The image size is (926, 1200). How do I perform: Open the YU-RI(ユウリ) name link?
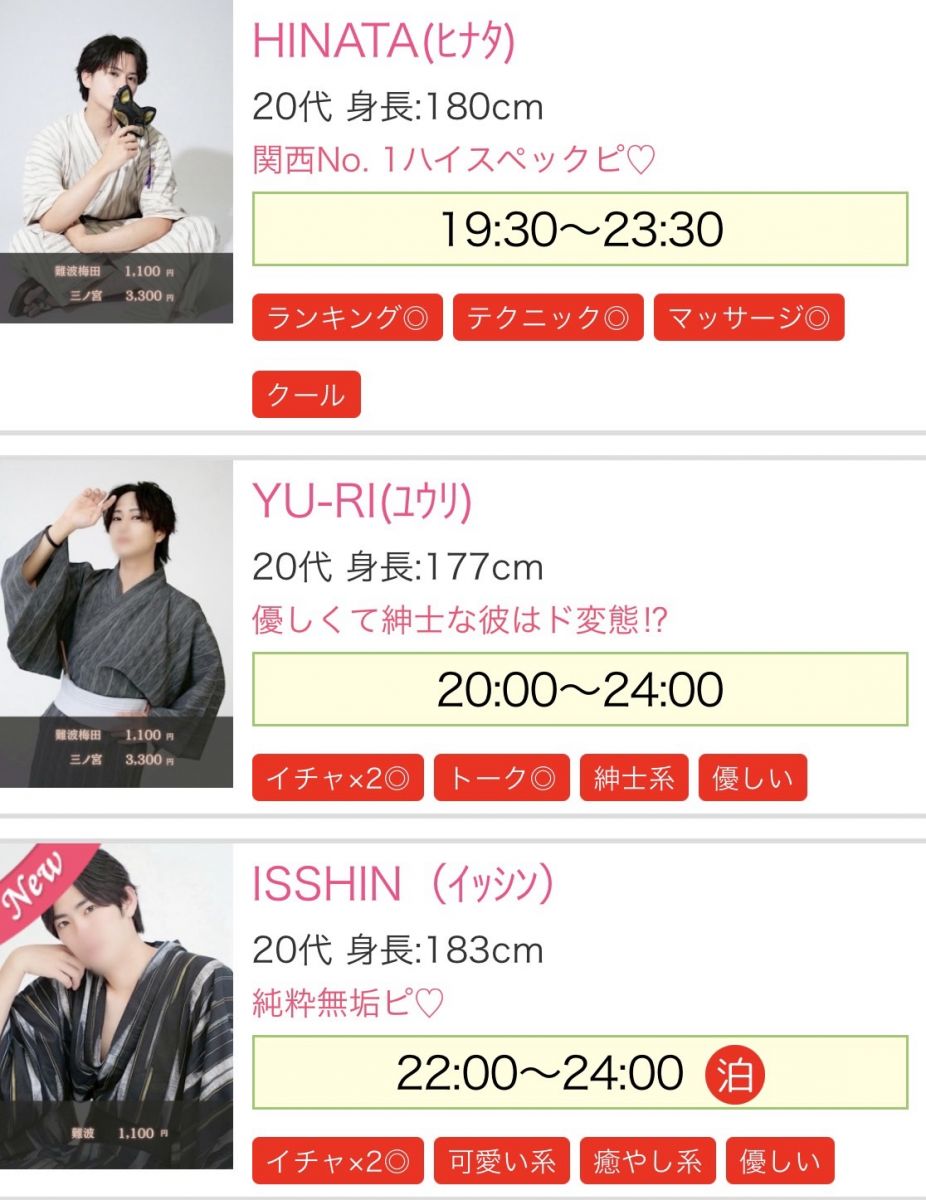click(x=362, y=503)
